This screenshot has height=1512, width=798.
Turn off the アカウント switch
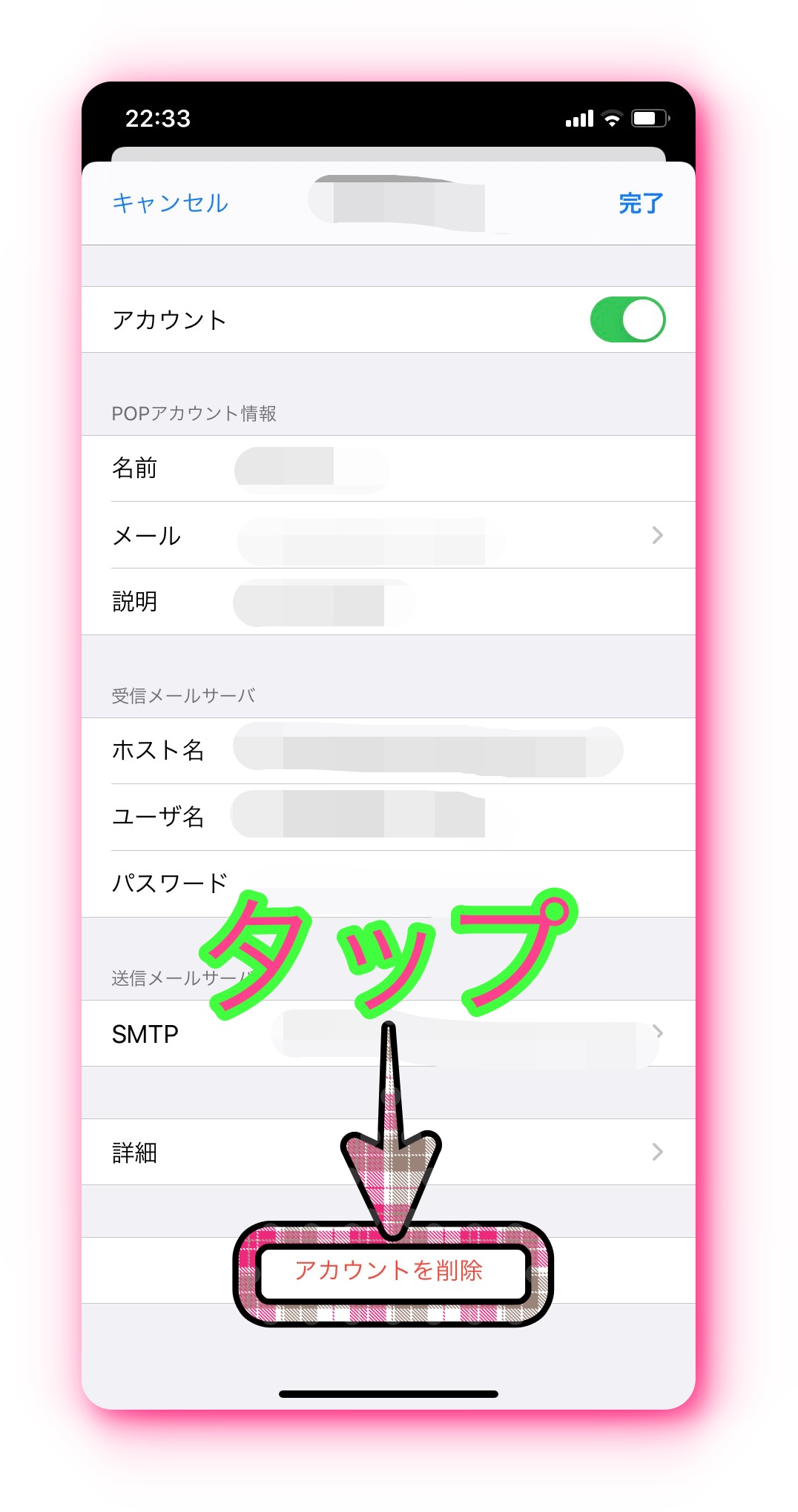627,319
